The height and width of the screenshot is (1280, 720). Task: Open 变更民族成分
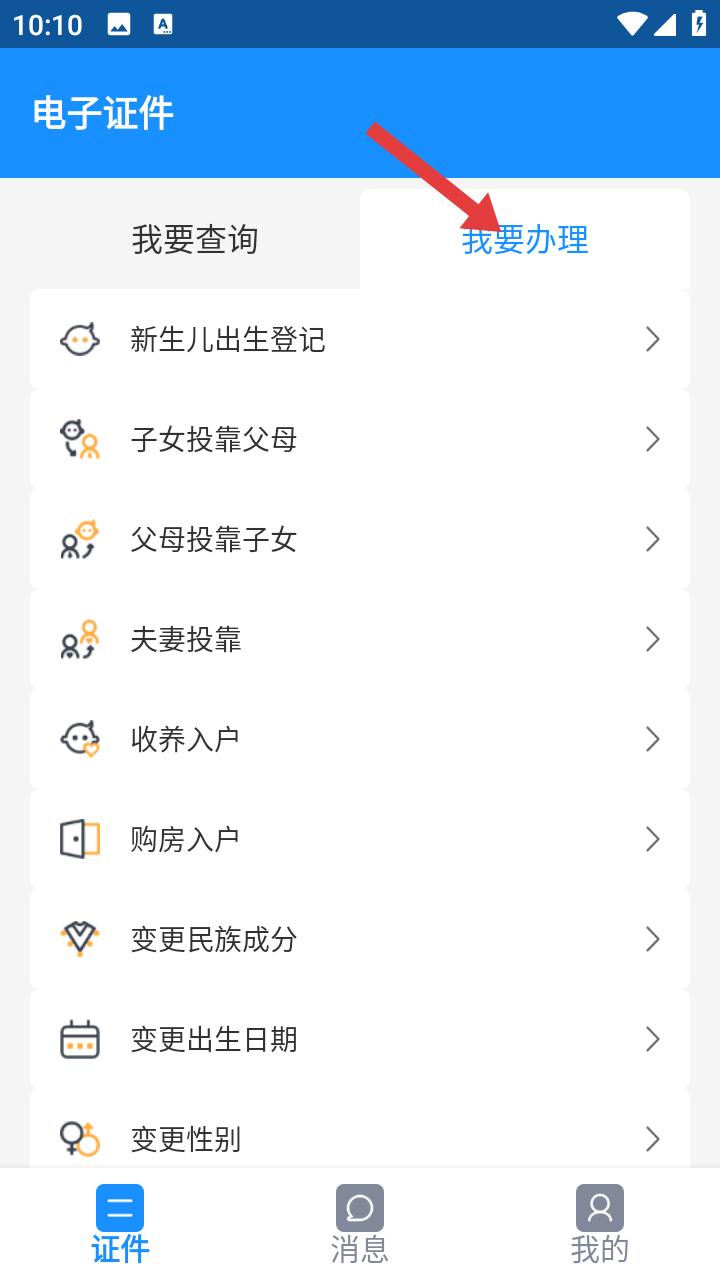pyautogui.click(x=360, y=940)
